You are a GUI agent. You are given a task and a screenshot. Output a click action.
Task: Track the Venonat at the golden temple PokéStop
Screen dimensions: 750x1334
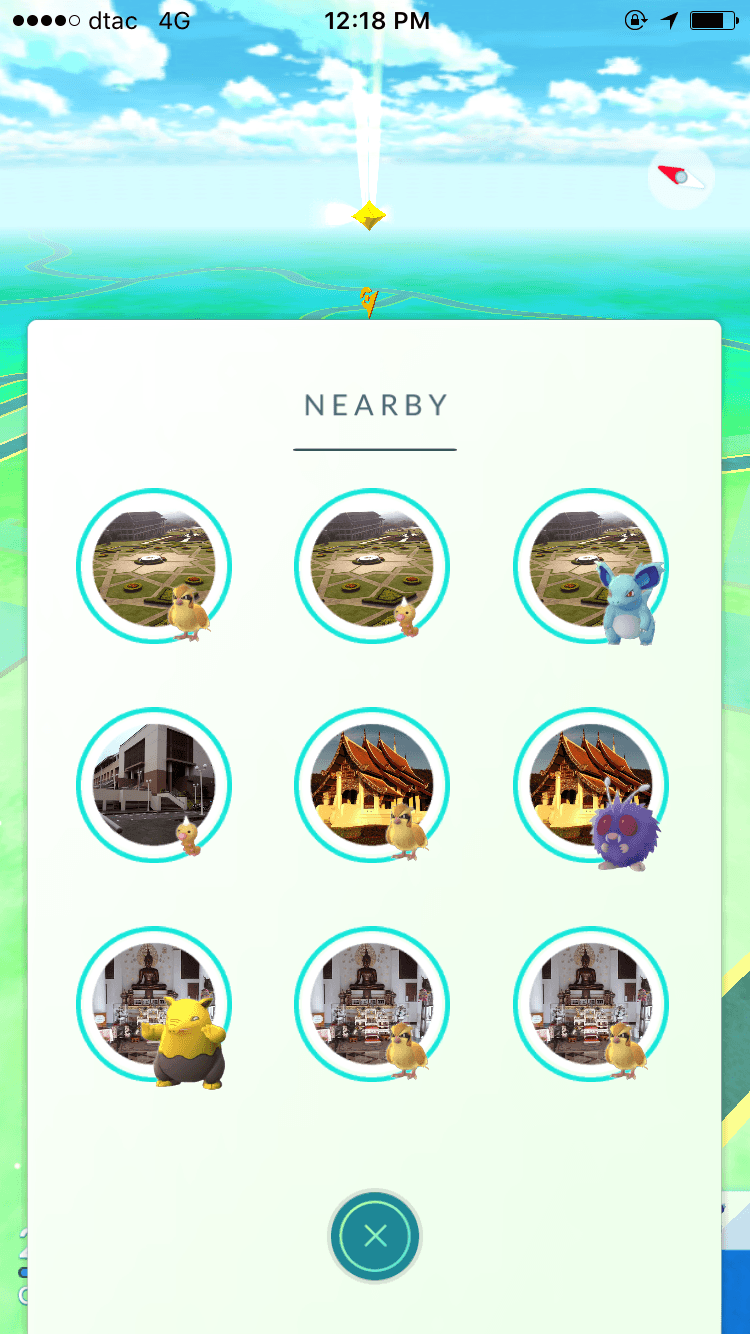(591, 785)
